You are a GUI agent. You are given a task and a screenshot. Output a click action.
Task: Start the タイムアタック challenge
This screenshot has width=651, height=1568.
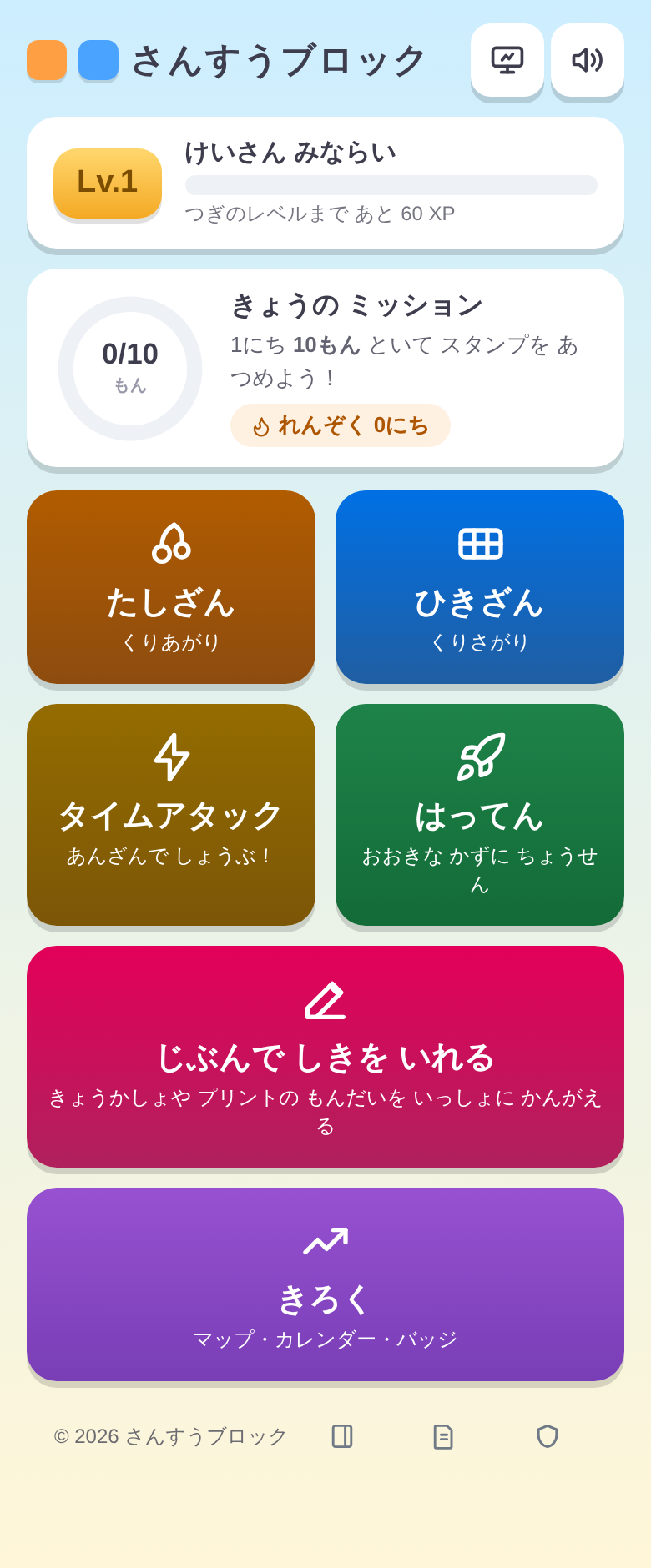tap(171, 815)
